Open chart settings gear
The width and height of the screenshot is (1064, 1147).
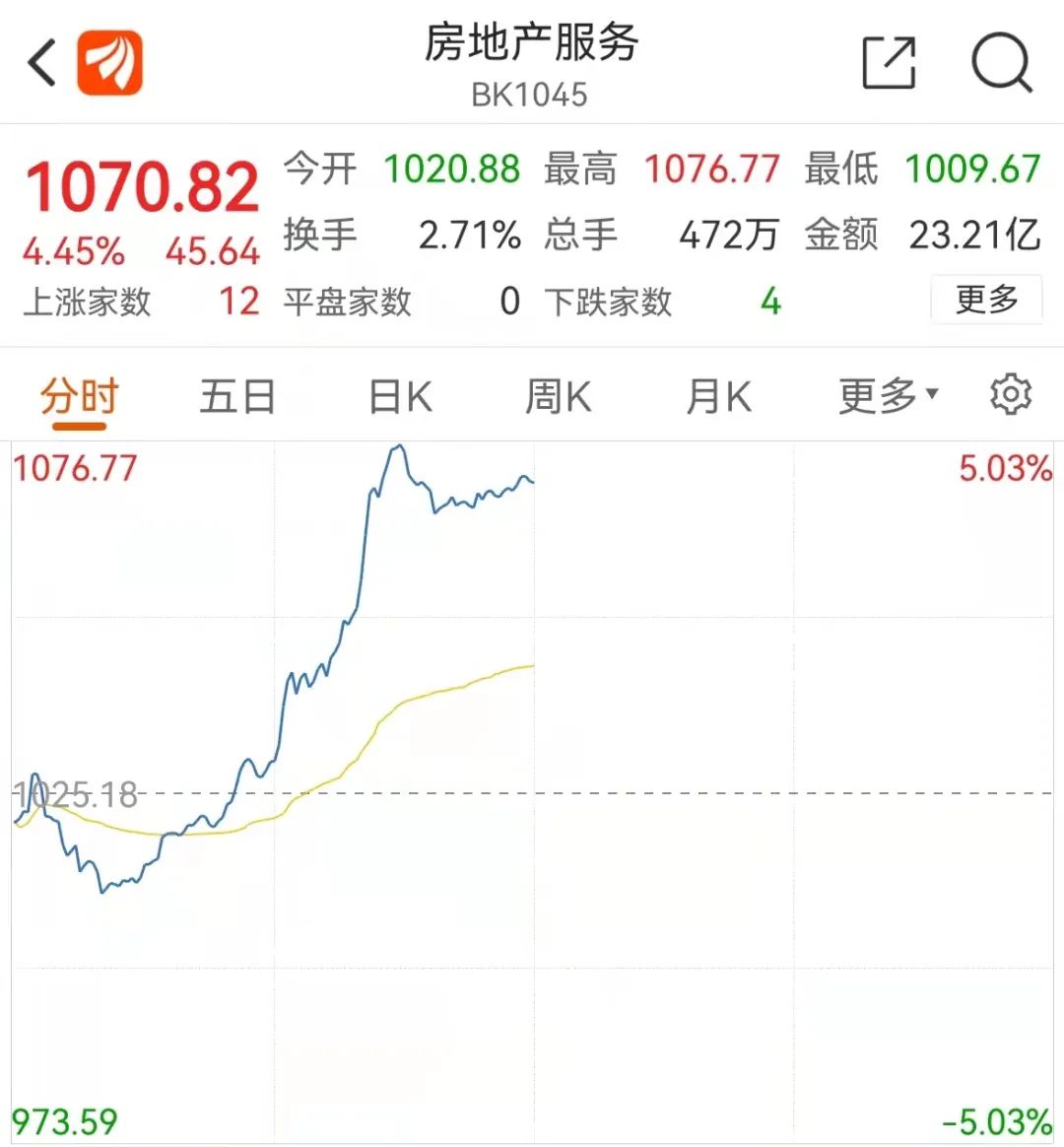[x=1011, y=395]
